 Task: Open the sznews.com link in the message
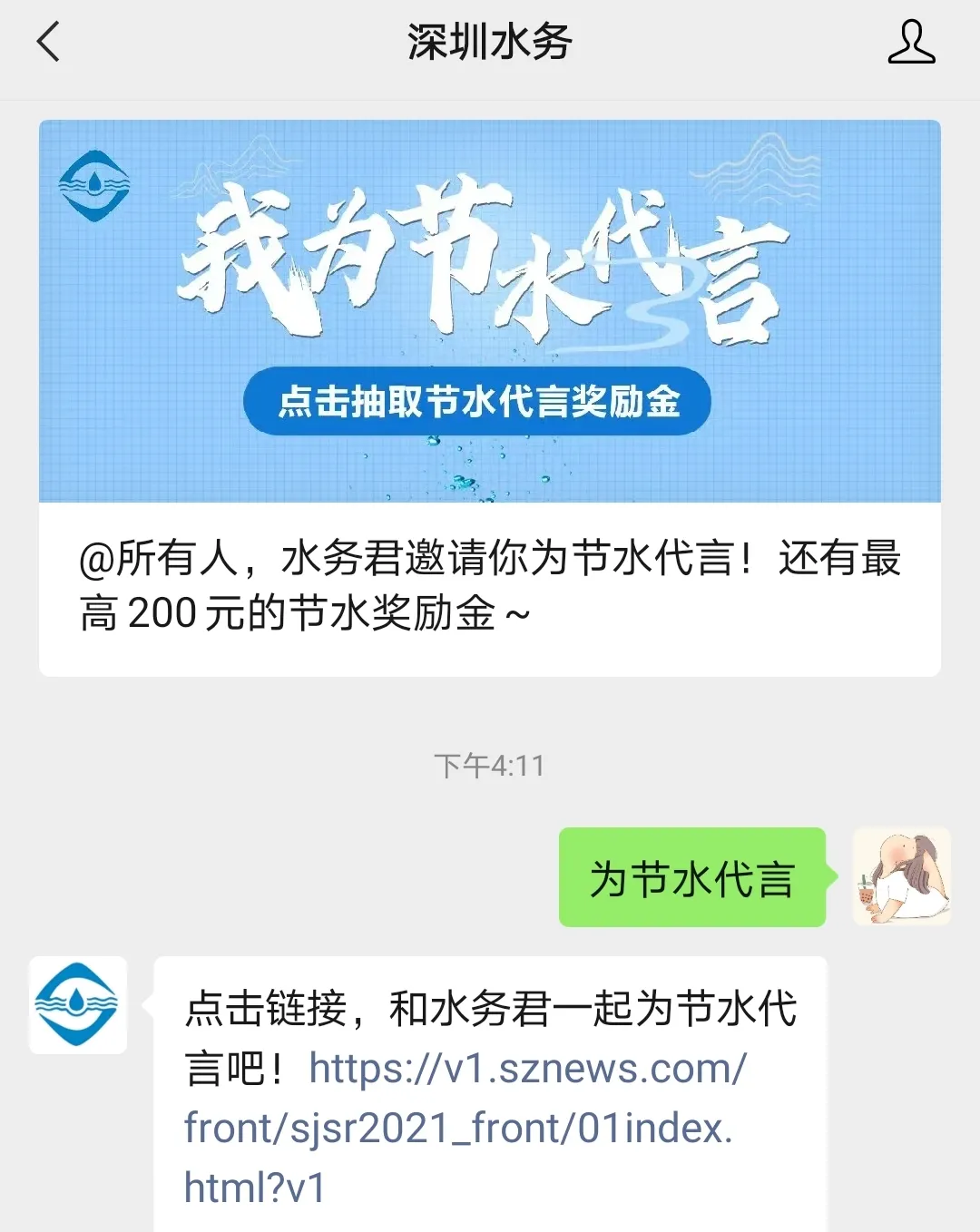(x=465, y=1128)
